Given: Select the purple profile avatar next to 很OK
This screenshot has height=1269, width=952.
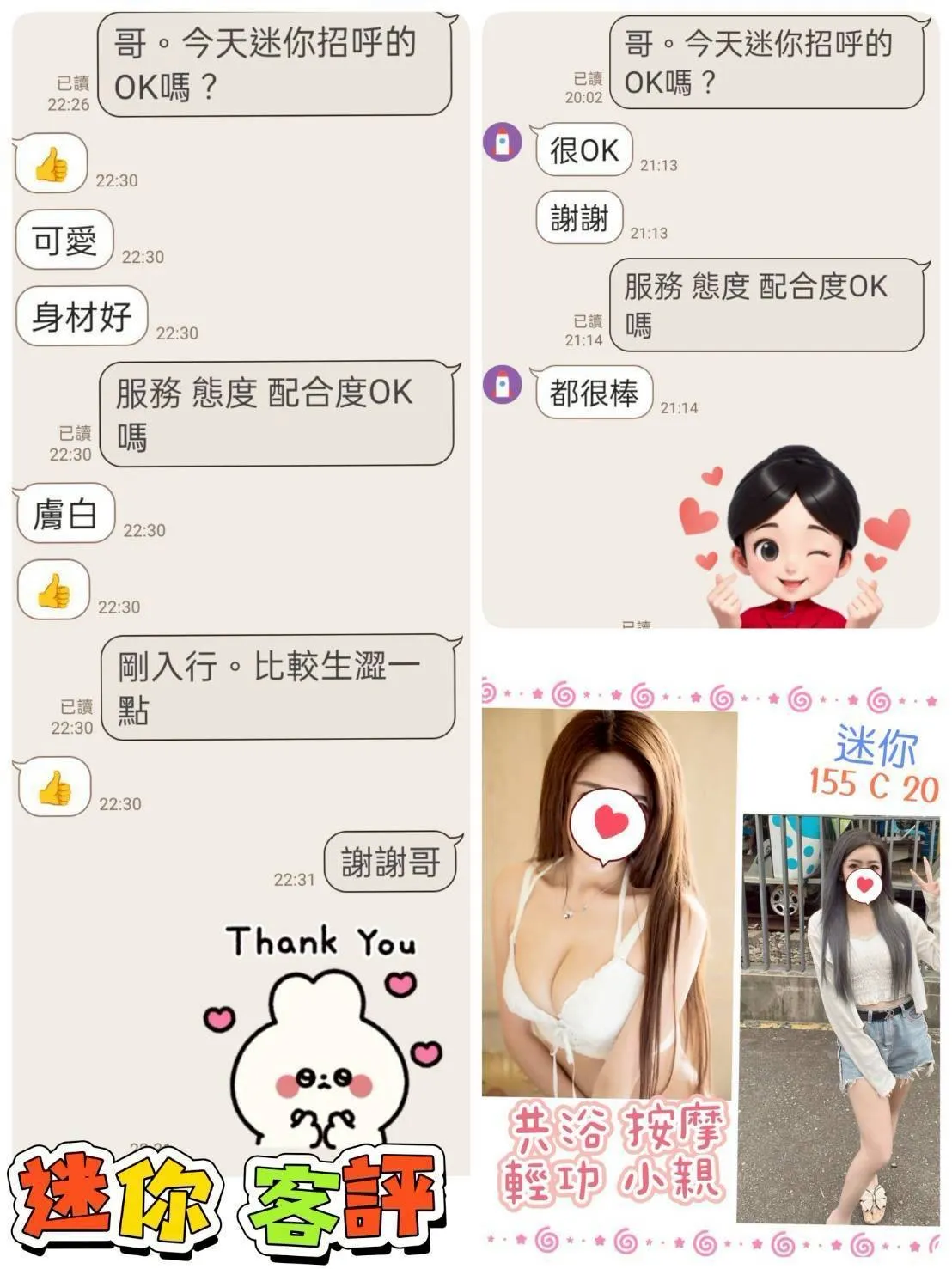Looking at the screenshot, I should (501, 143).
